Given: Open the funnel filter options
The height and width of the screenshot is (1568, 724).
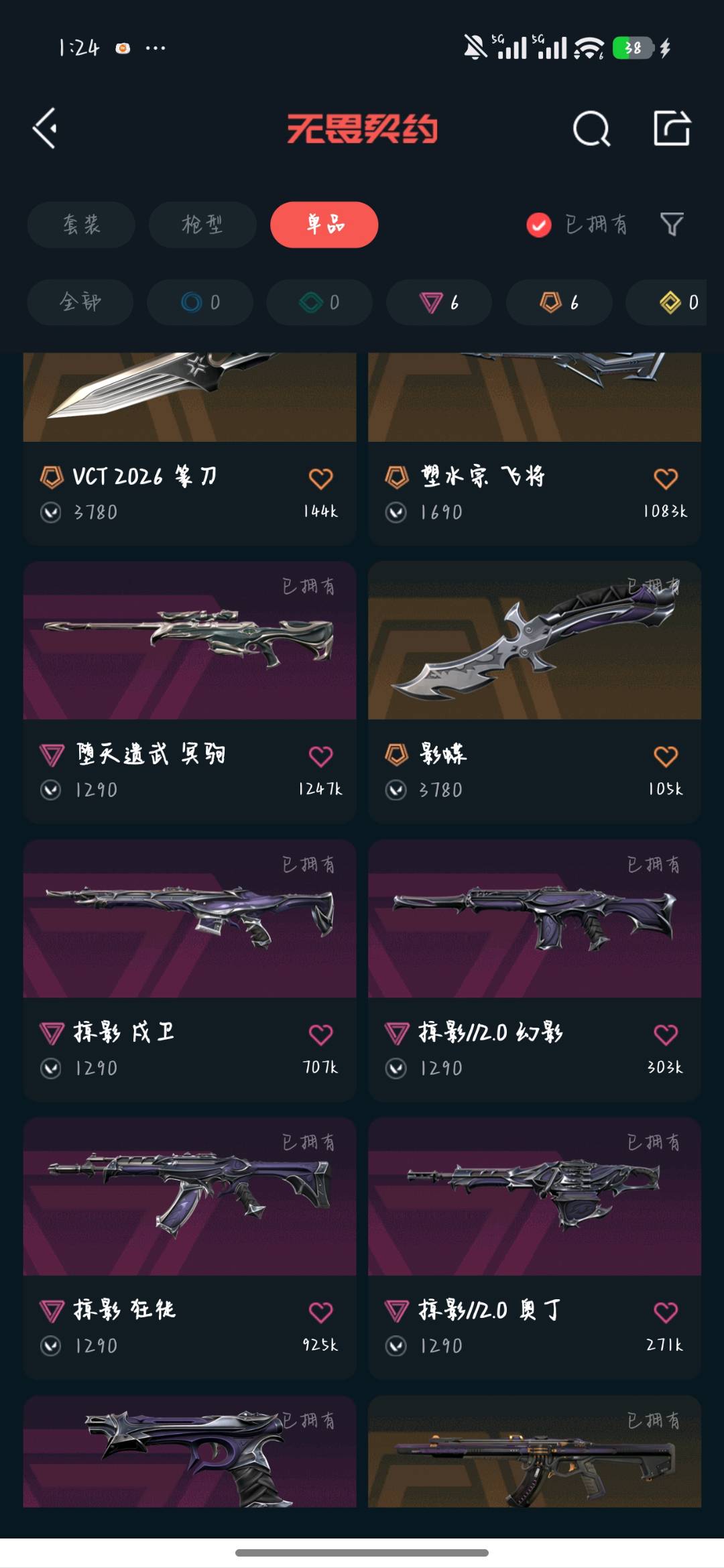Looking at the screenshot, I should point(671,225).
